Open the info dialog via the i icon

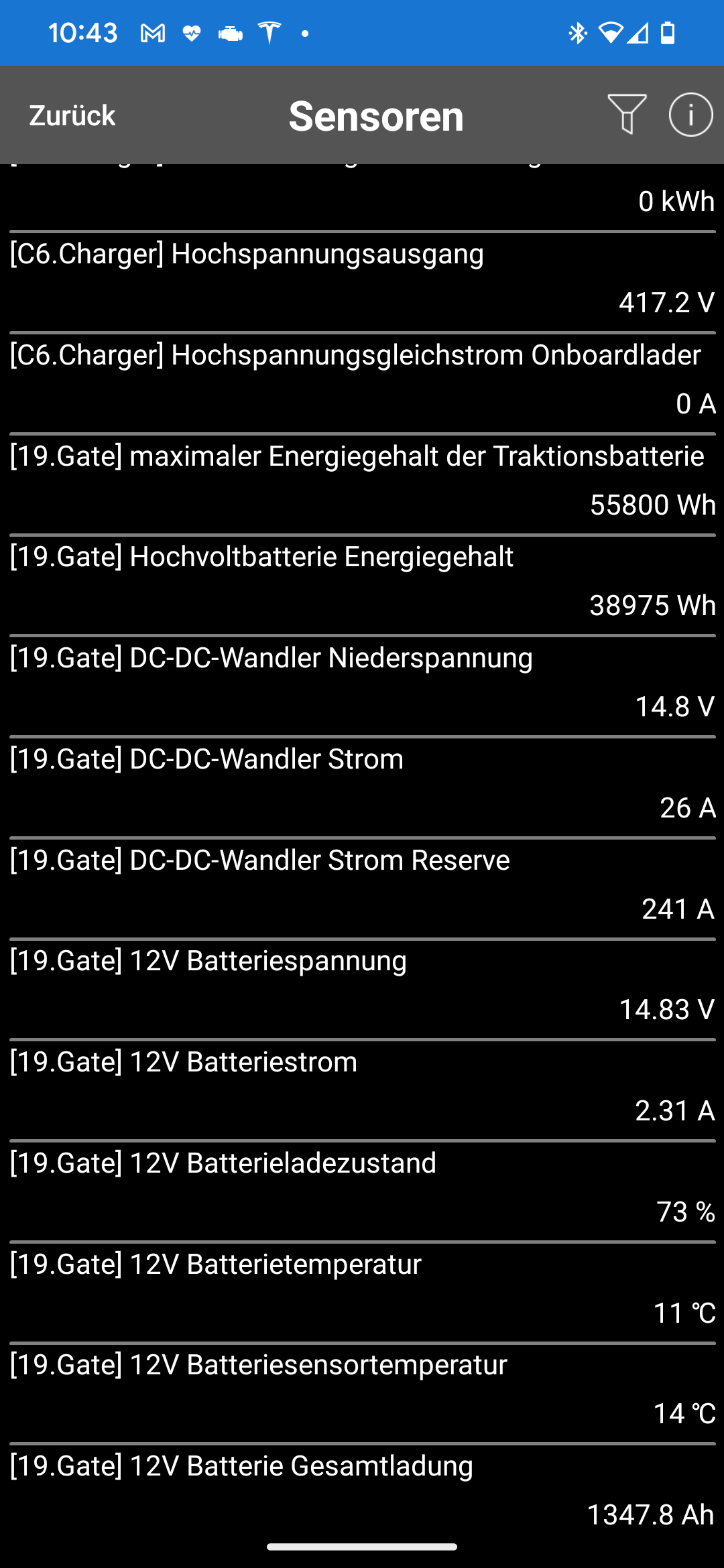coord(690,115)
